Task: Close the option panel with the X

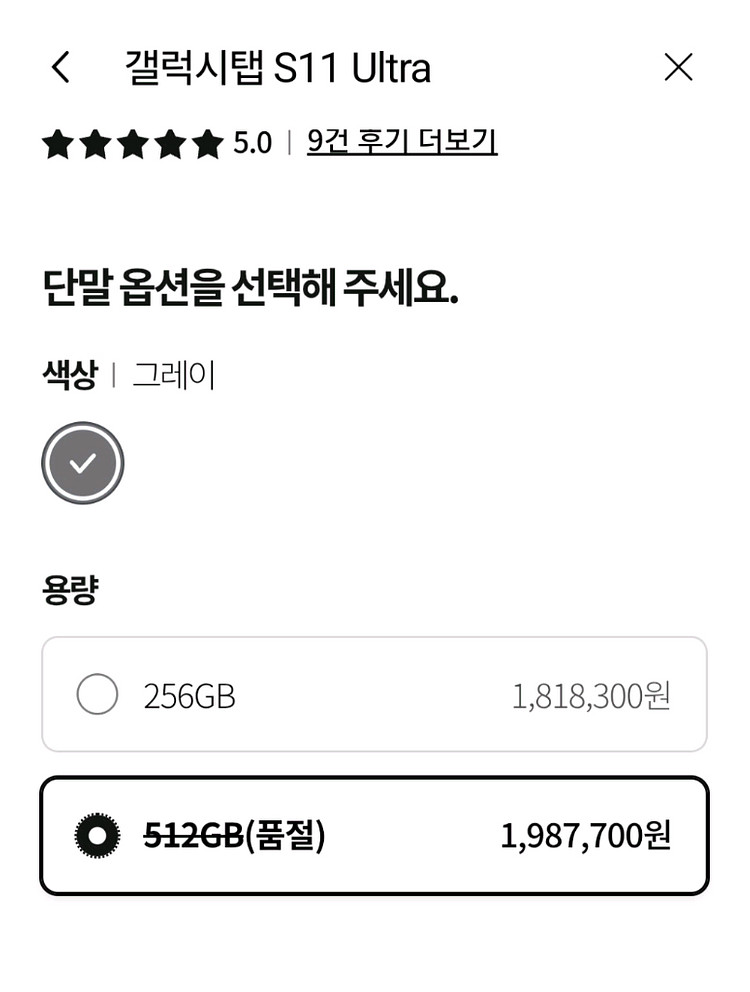Action: click(678, 67)
